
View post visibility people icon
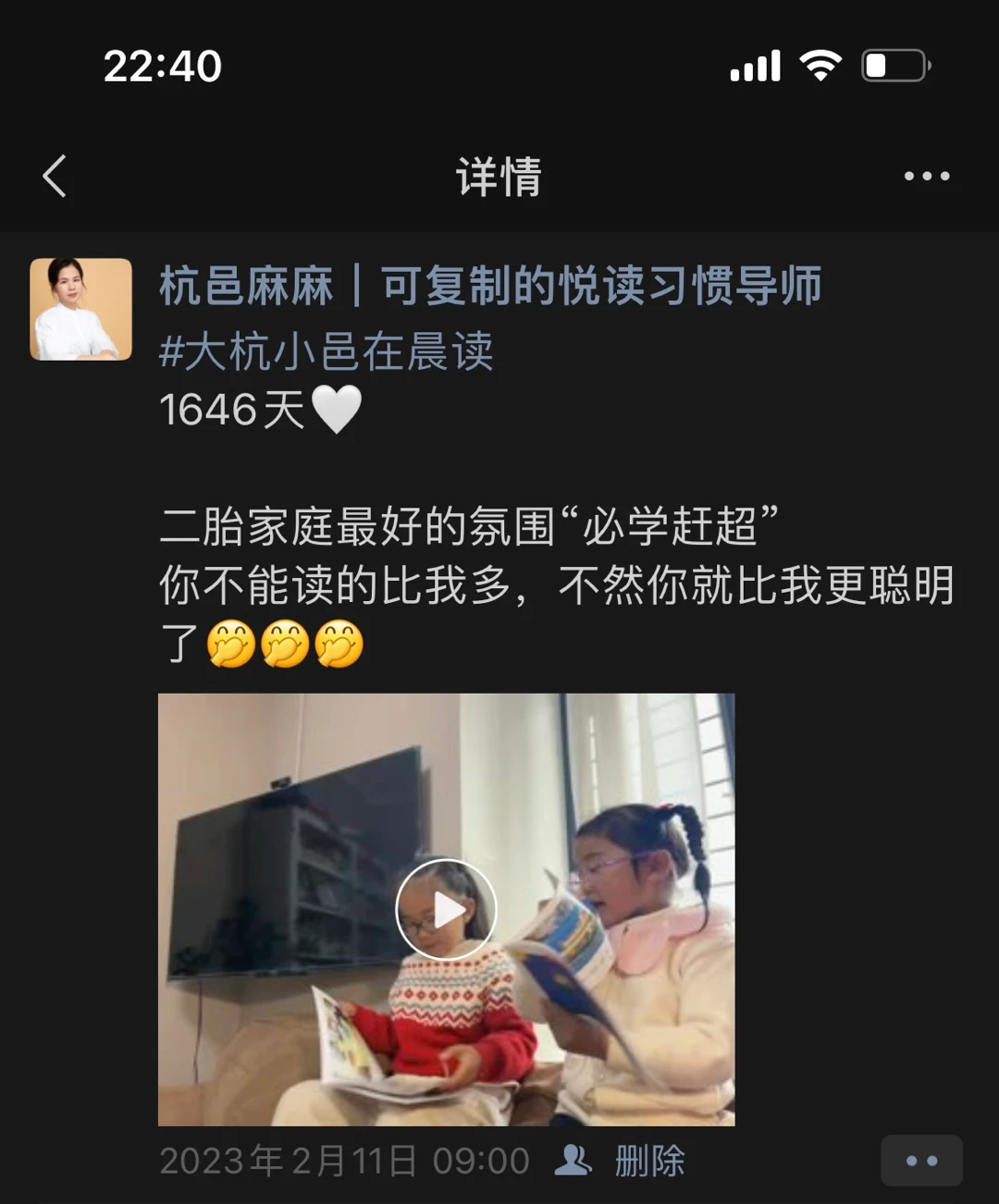coord(573,1160)
